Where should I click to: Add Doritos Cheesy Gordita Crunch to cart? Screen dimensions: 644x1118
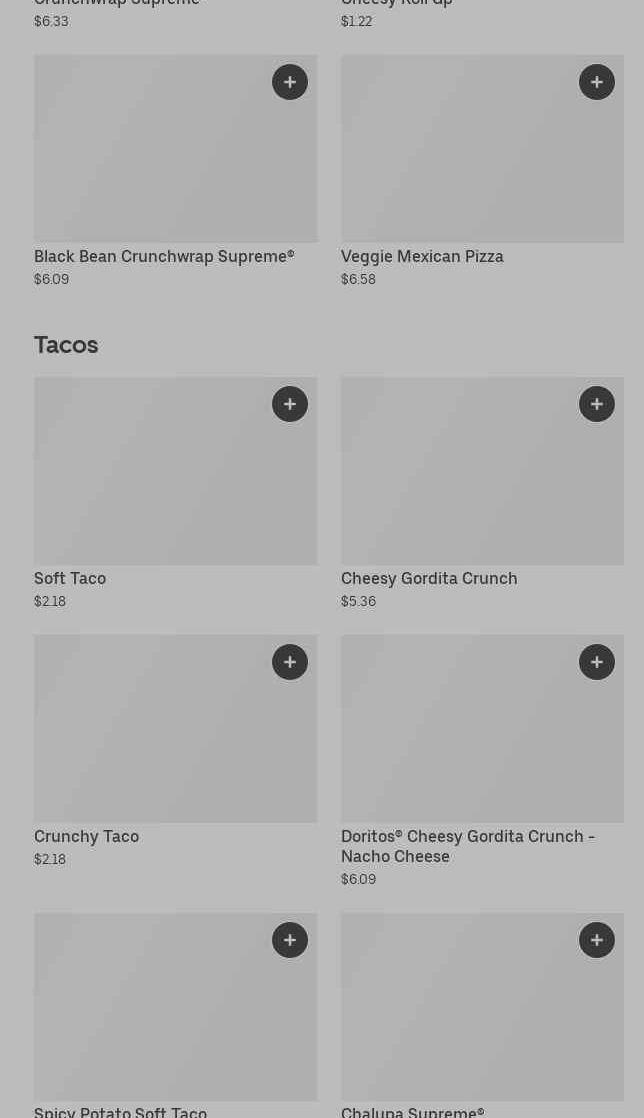pos(597,662)
